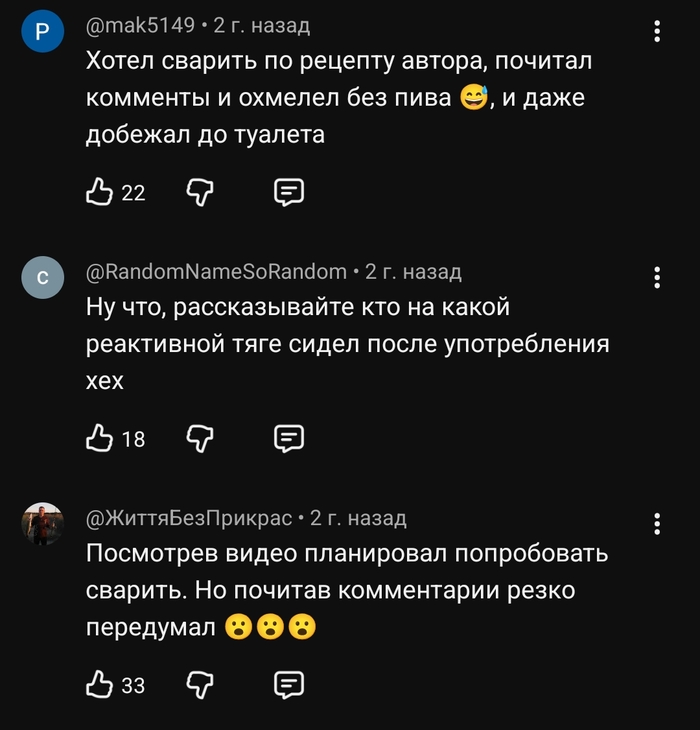View @RandomNameSoRandom's profile avatar
This screenshot has height=730, width=700.
[42, 279]
